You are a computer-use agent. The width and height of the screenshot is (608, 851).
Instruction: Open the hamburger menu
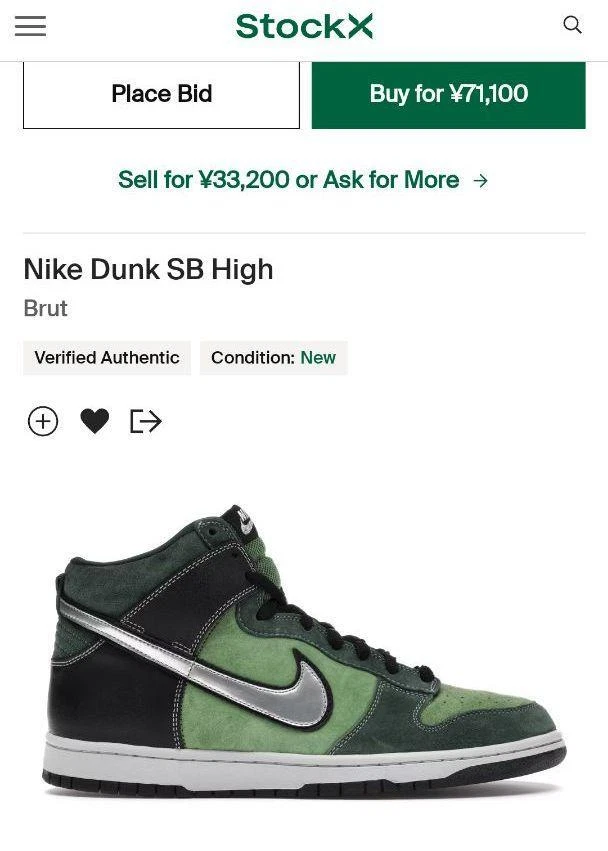tap(30, 27)
